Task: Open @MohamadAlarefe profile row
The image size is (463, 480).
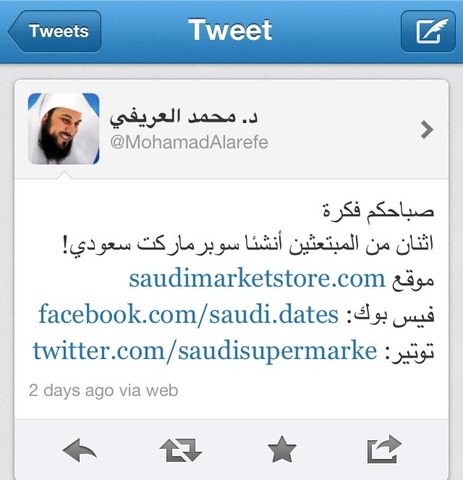Action: 232,129
